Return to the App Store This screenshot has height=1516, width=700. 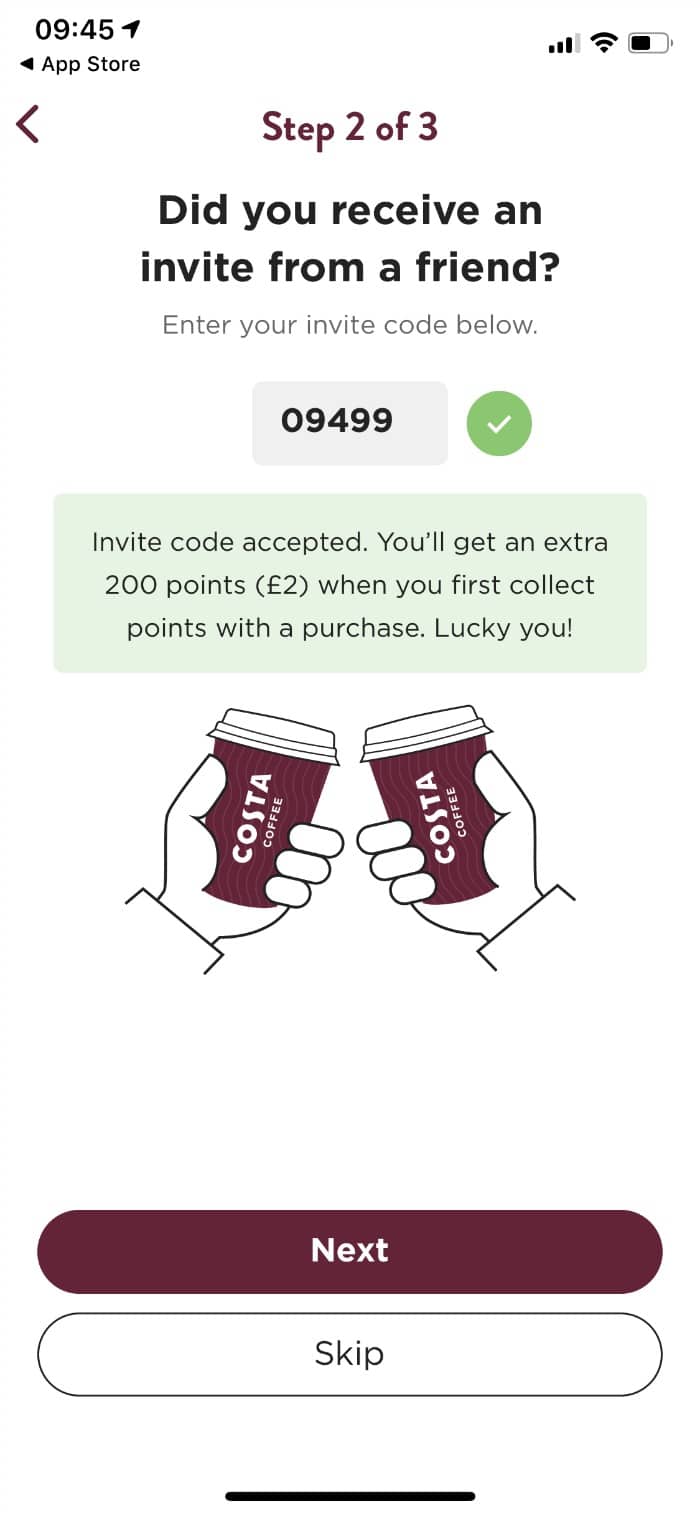point(80,64)
